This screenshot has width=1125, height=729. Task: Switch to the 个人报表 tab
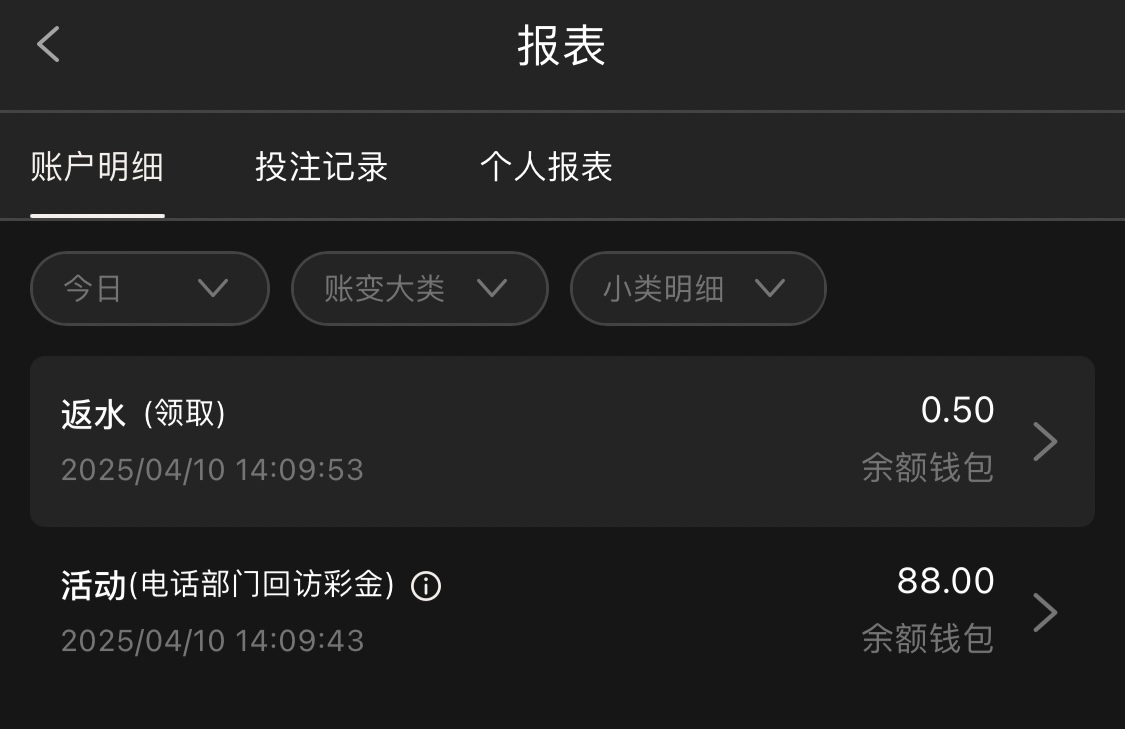pyautogui.click(x=546, y=167)
